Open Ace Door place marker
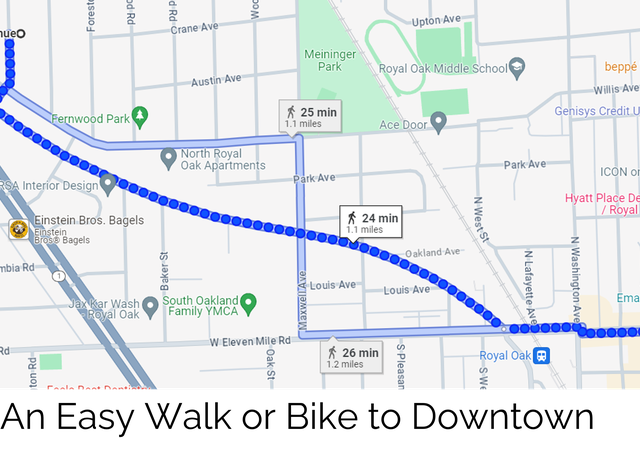The image size is (640, 460). click(438, 124)
